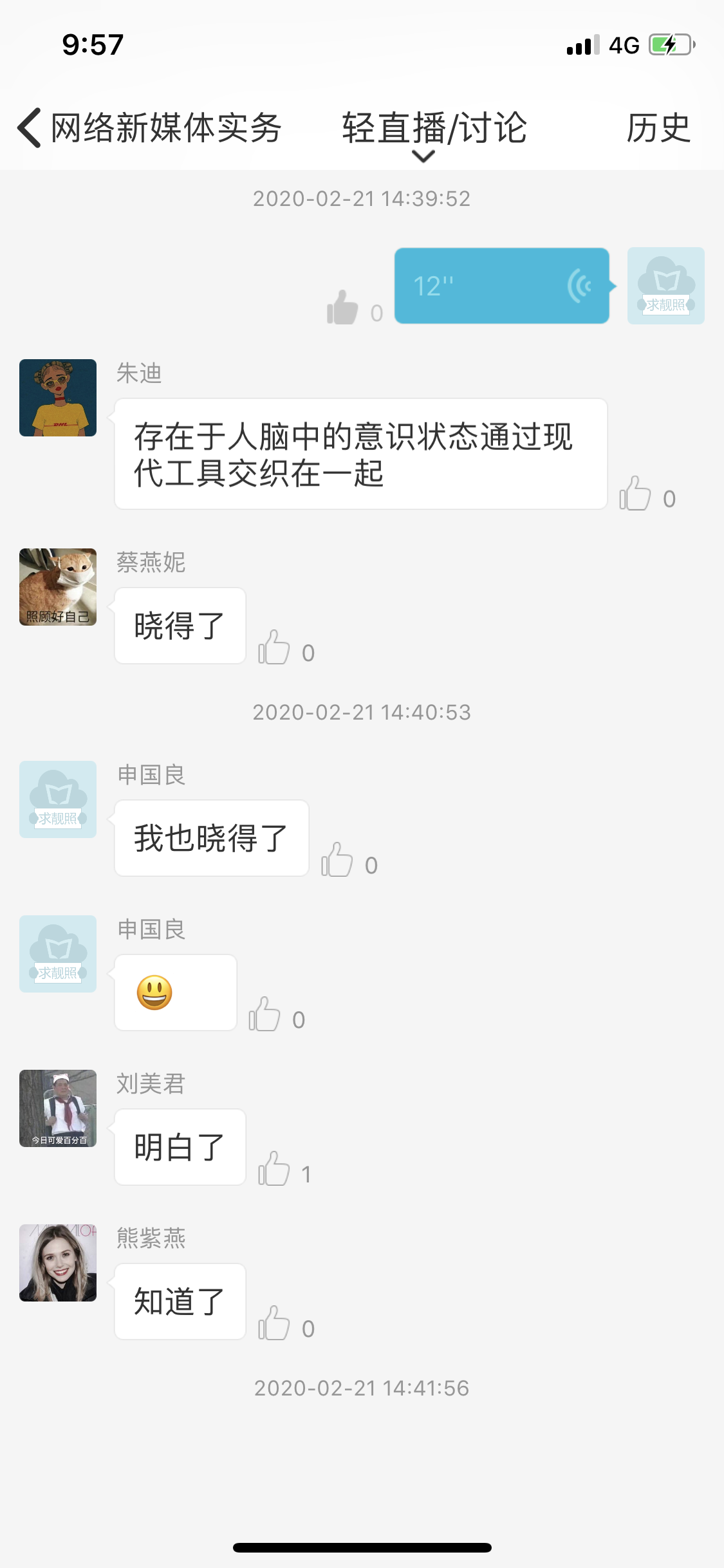Open 刘美君's avatar
Image resolution: width=724 pixels, height=1568 pixels.
(58, 1108)
